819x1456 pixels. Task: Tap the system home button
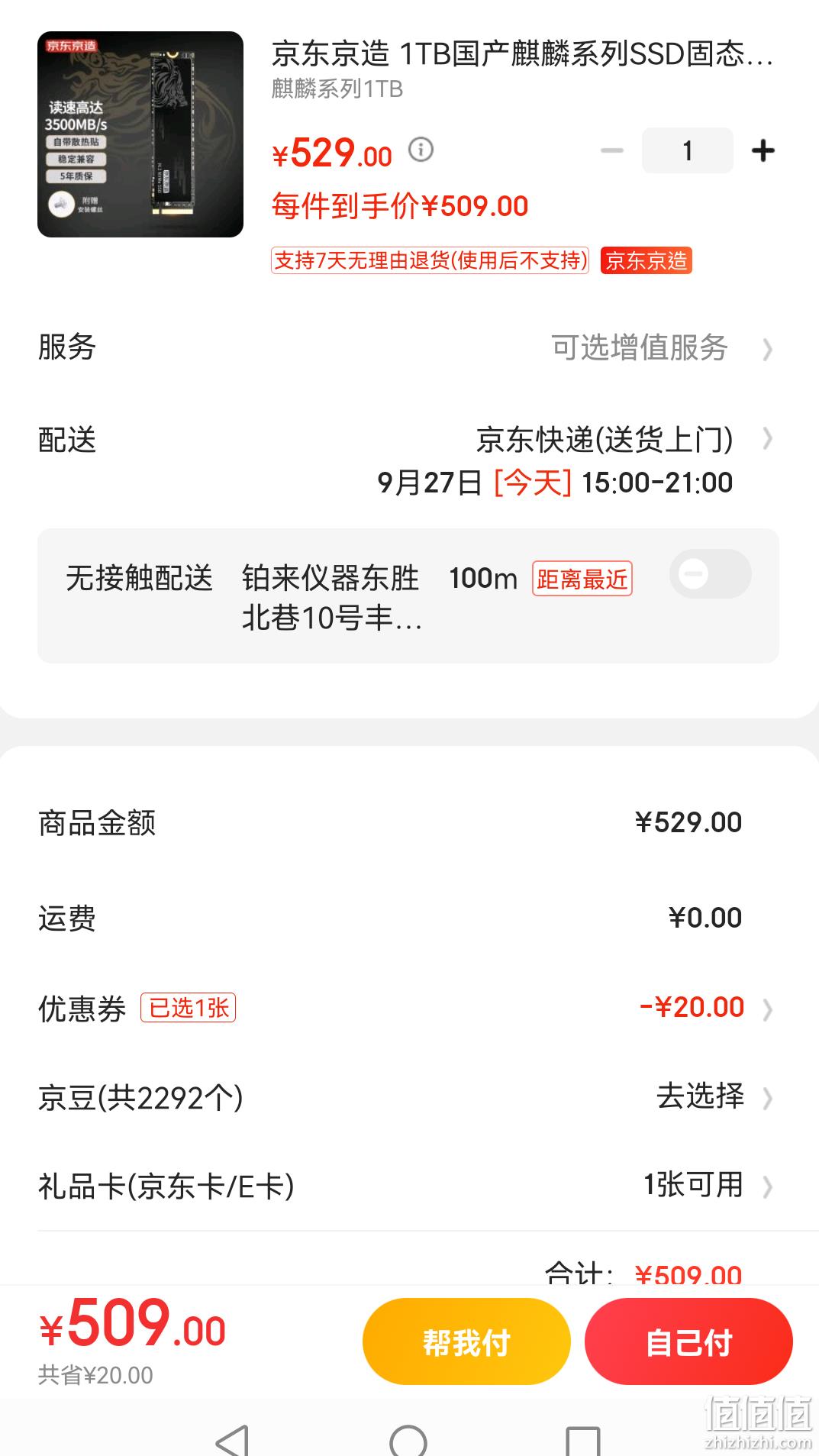pos(408,1441)
